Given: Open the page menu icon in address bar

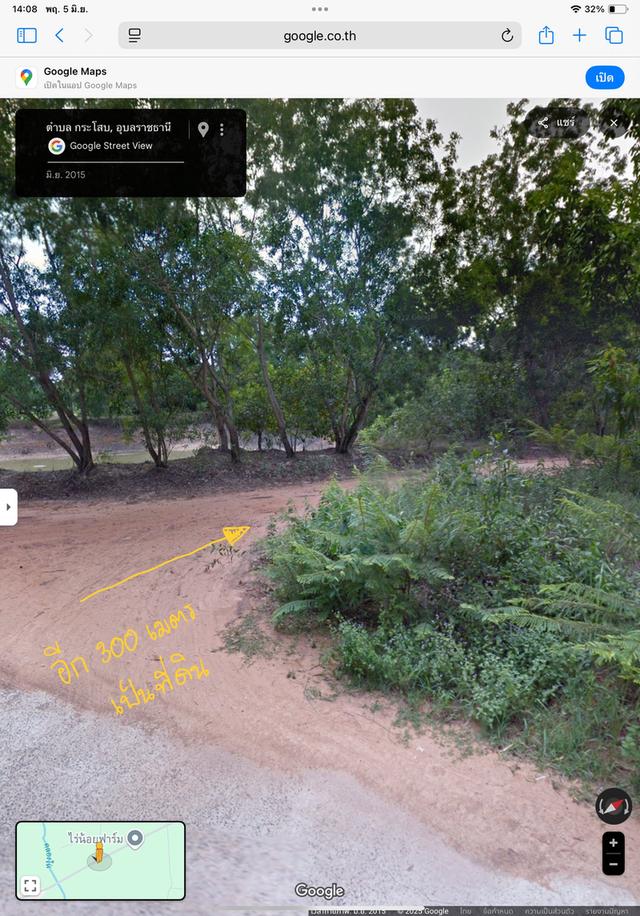Looking at the screenshot, I should tap(135, 36).
